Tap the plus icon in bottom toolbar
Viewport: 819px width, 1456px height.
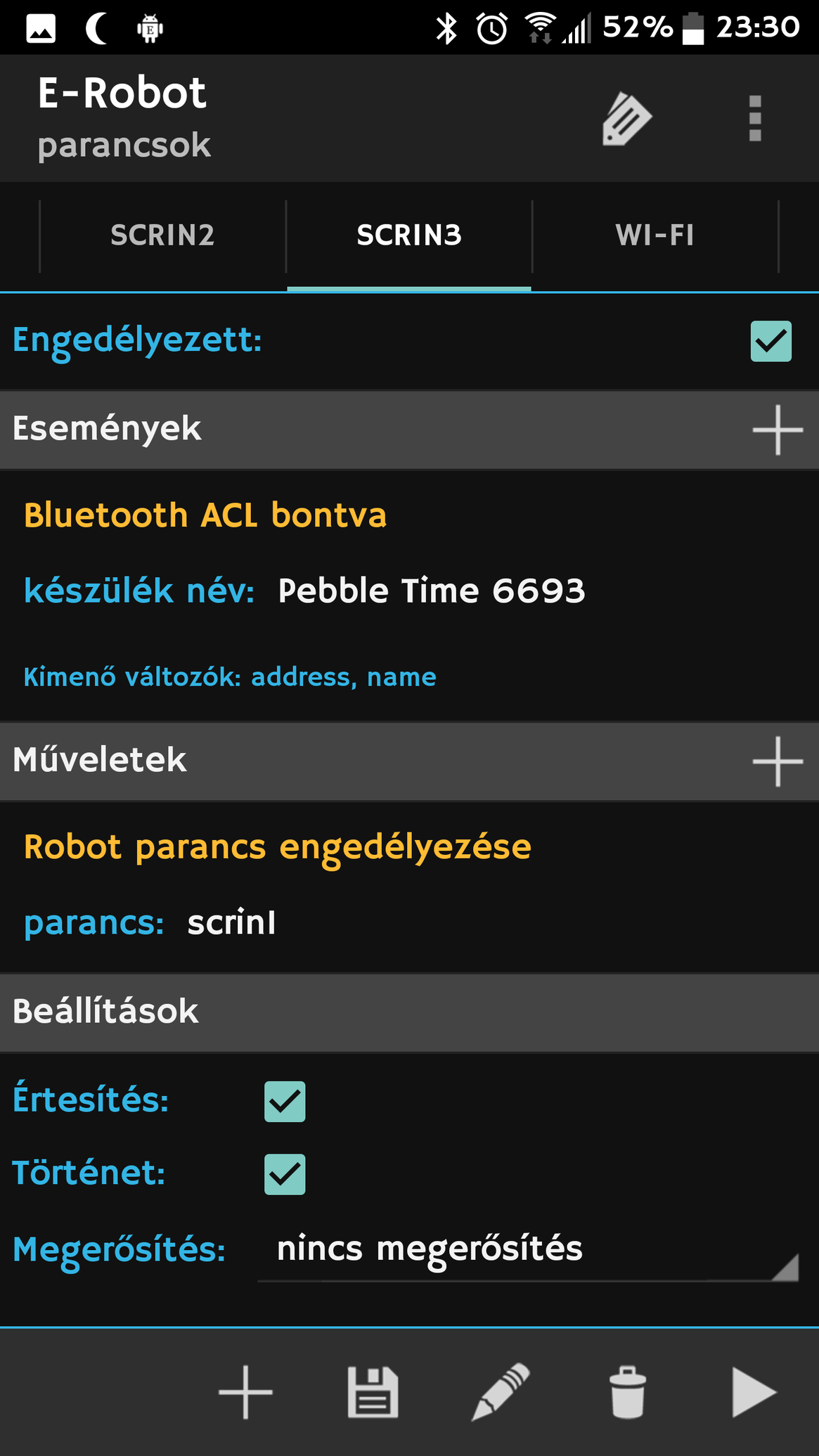pyautogui.click(x=245, y=1392)
